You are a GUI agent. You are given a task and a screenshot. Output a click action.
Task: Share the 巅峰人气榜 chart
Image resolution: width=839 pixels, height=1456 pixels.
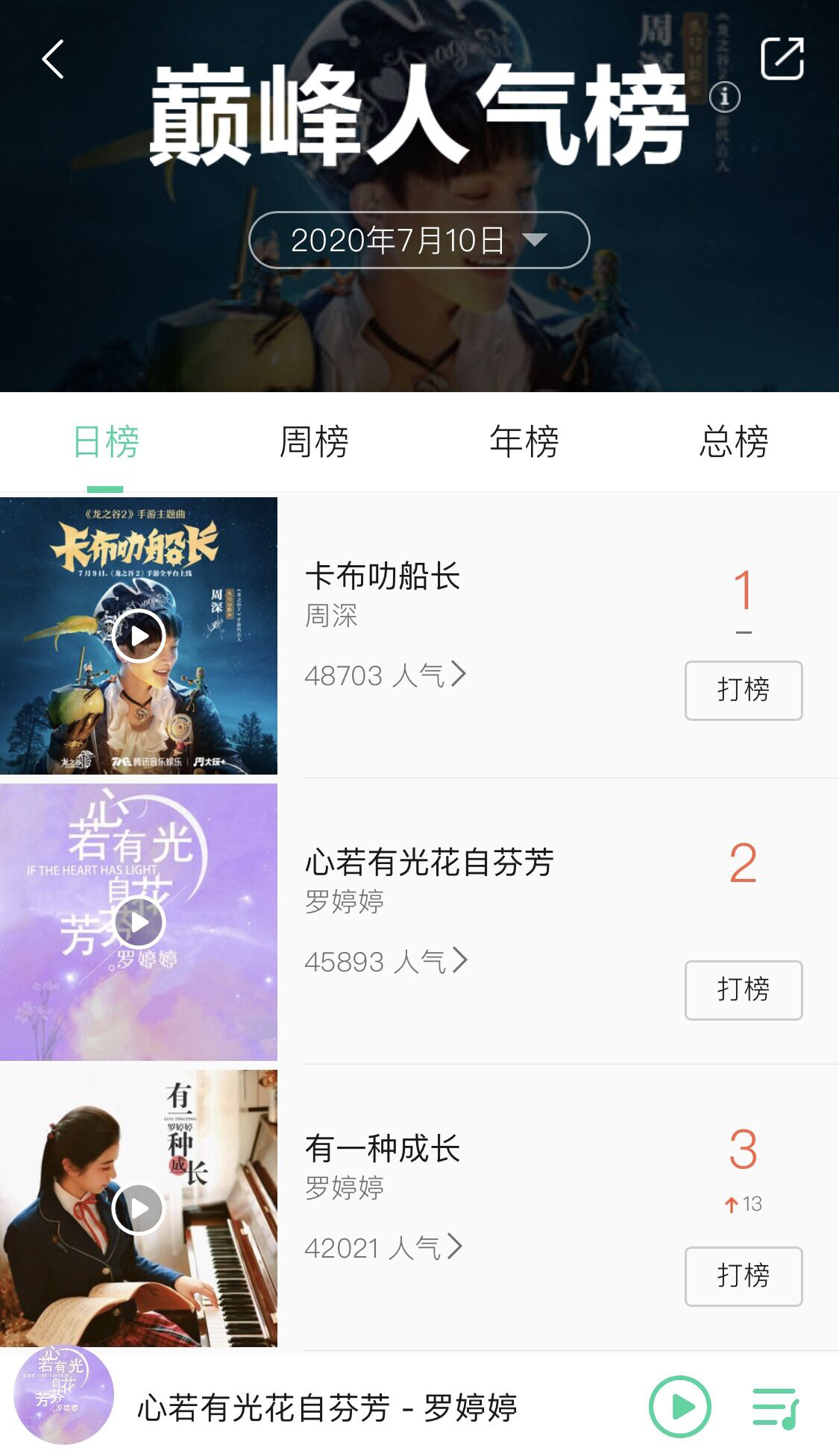(x=782, y=58)
